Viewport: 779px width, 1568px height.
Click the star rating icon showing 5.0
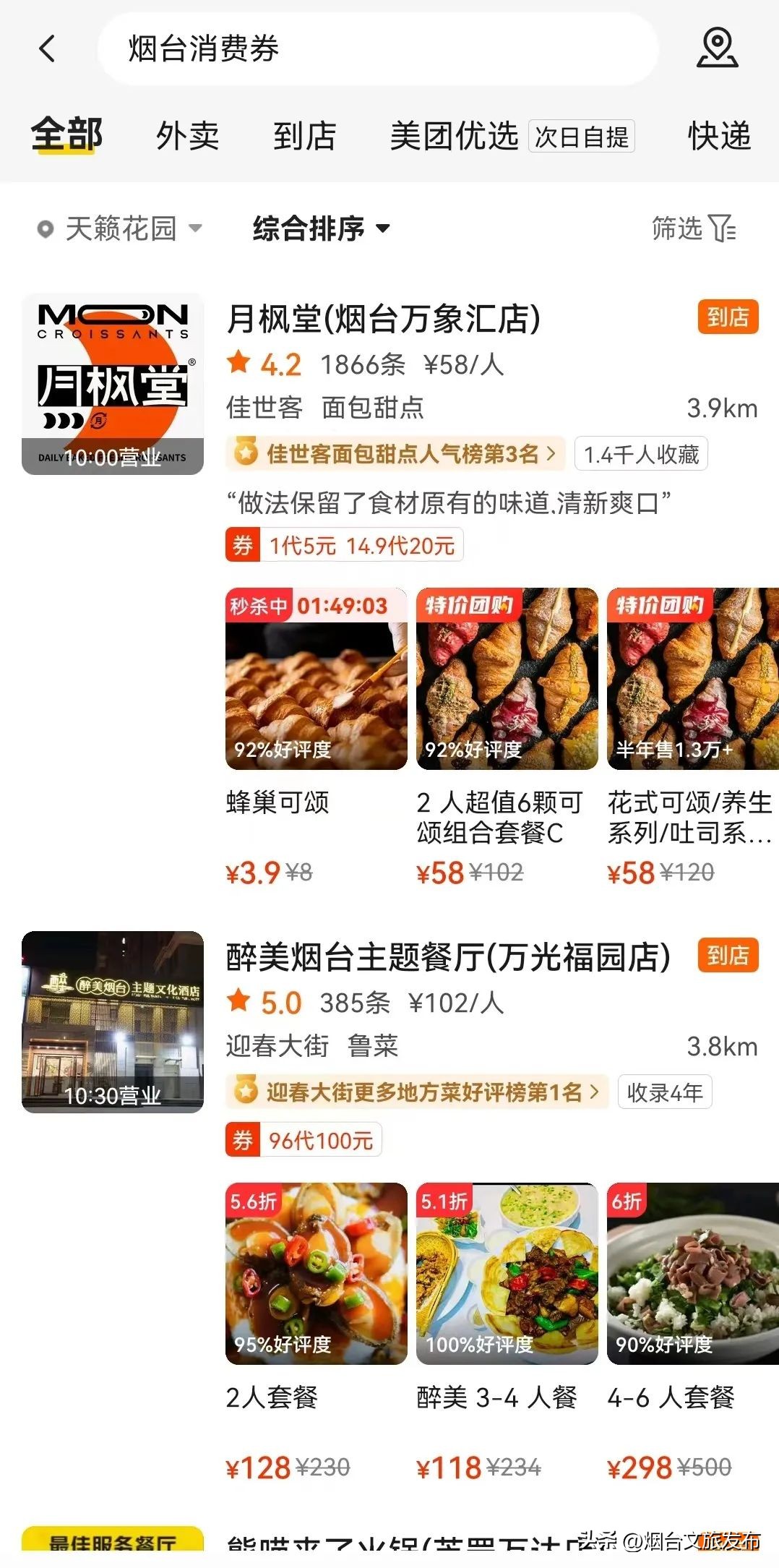point(238,1003)
